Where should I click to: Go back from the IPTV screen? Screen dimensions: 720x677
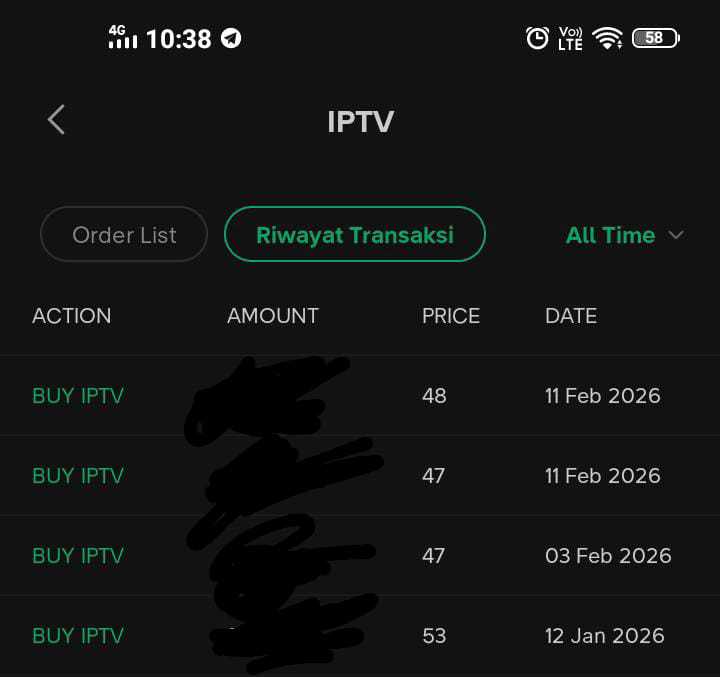(56, 120)
